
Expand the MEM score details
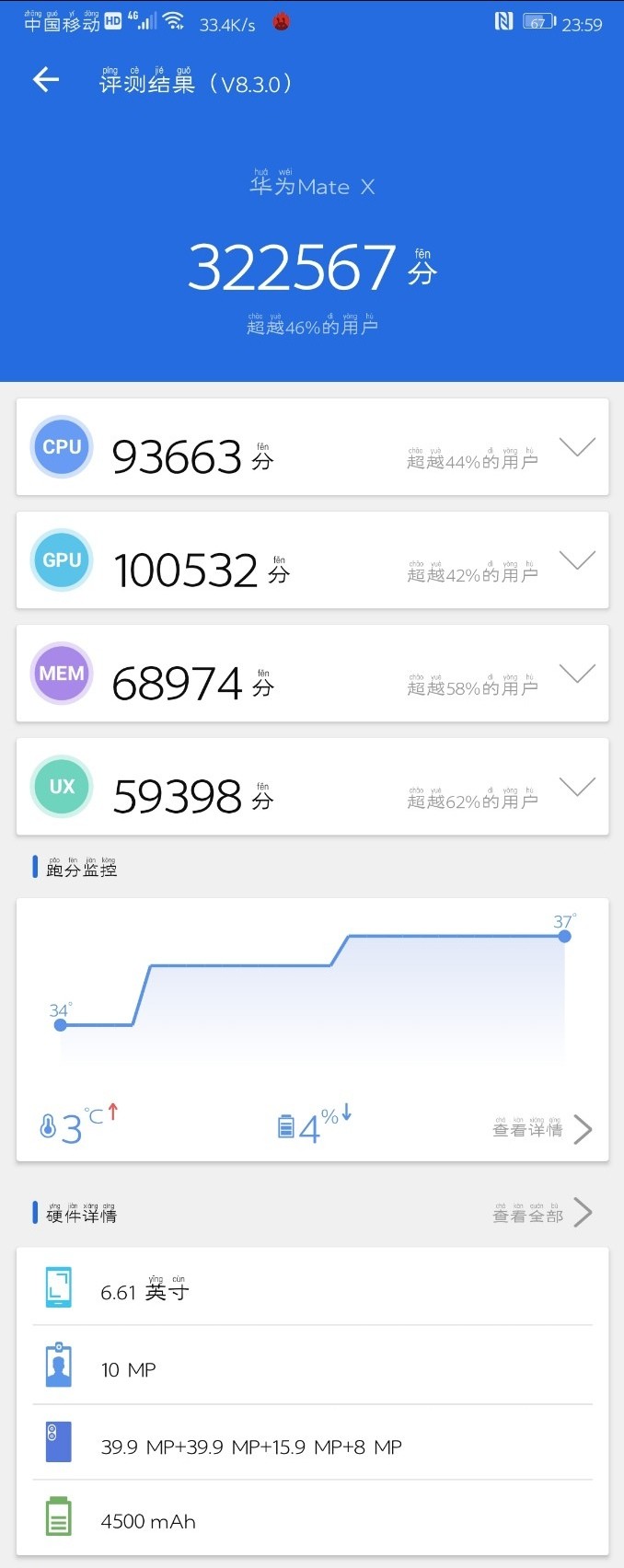[x=577, y=674]
